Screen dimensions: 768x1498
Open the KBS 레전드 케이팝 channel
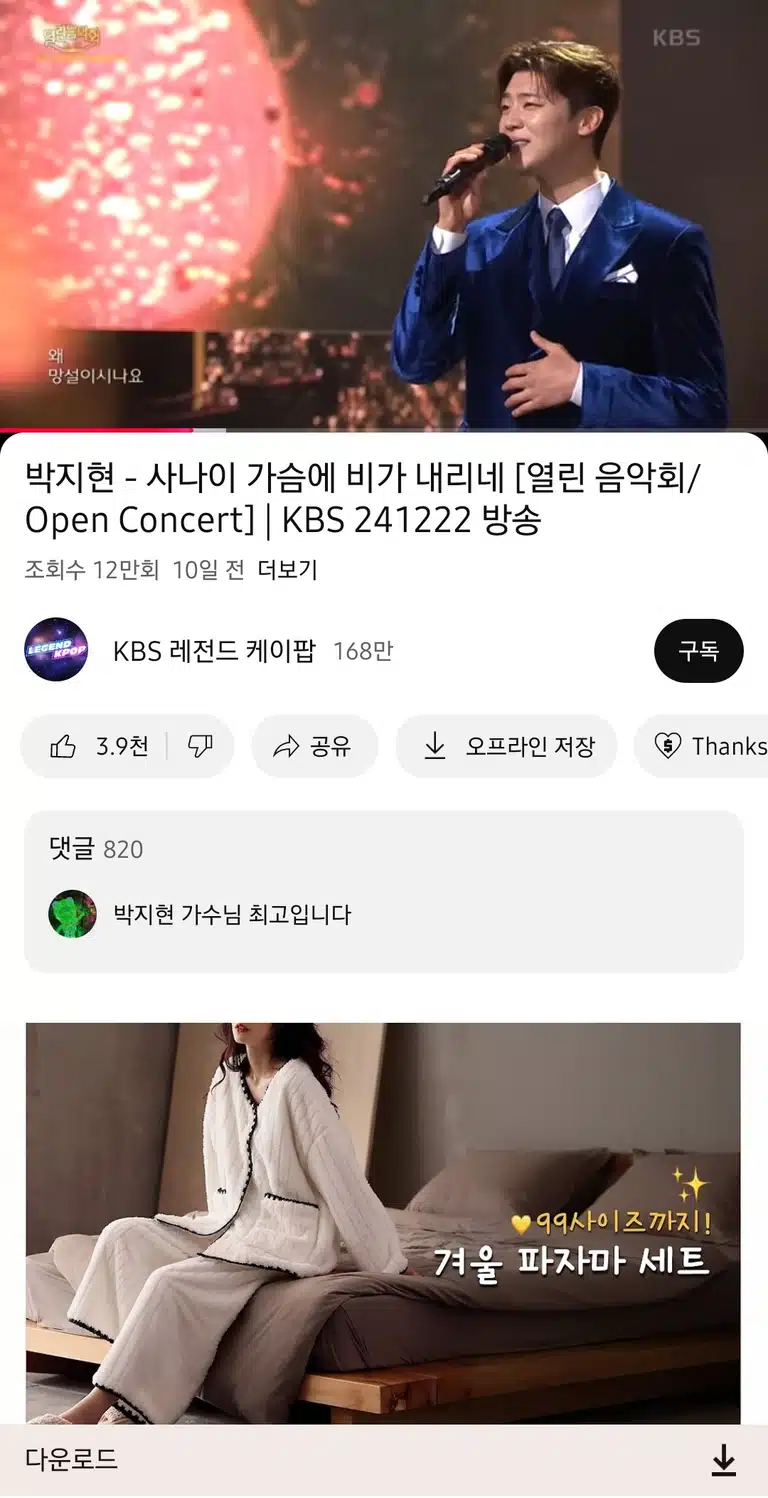coord(213,651)
